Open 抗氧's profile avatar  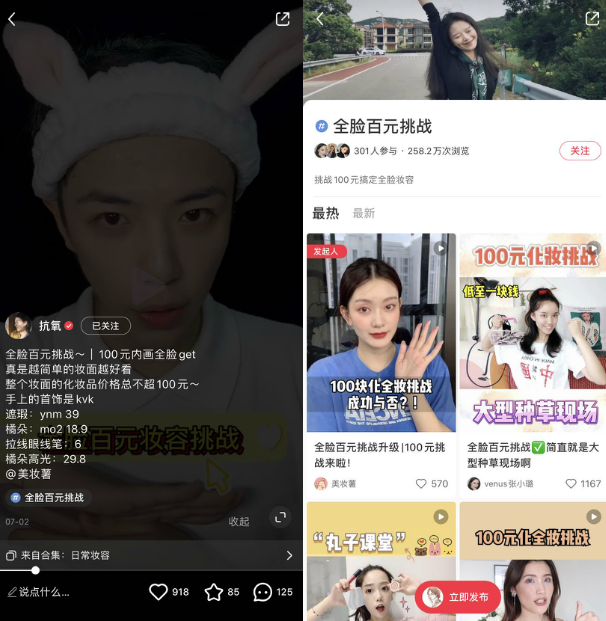19,325
